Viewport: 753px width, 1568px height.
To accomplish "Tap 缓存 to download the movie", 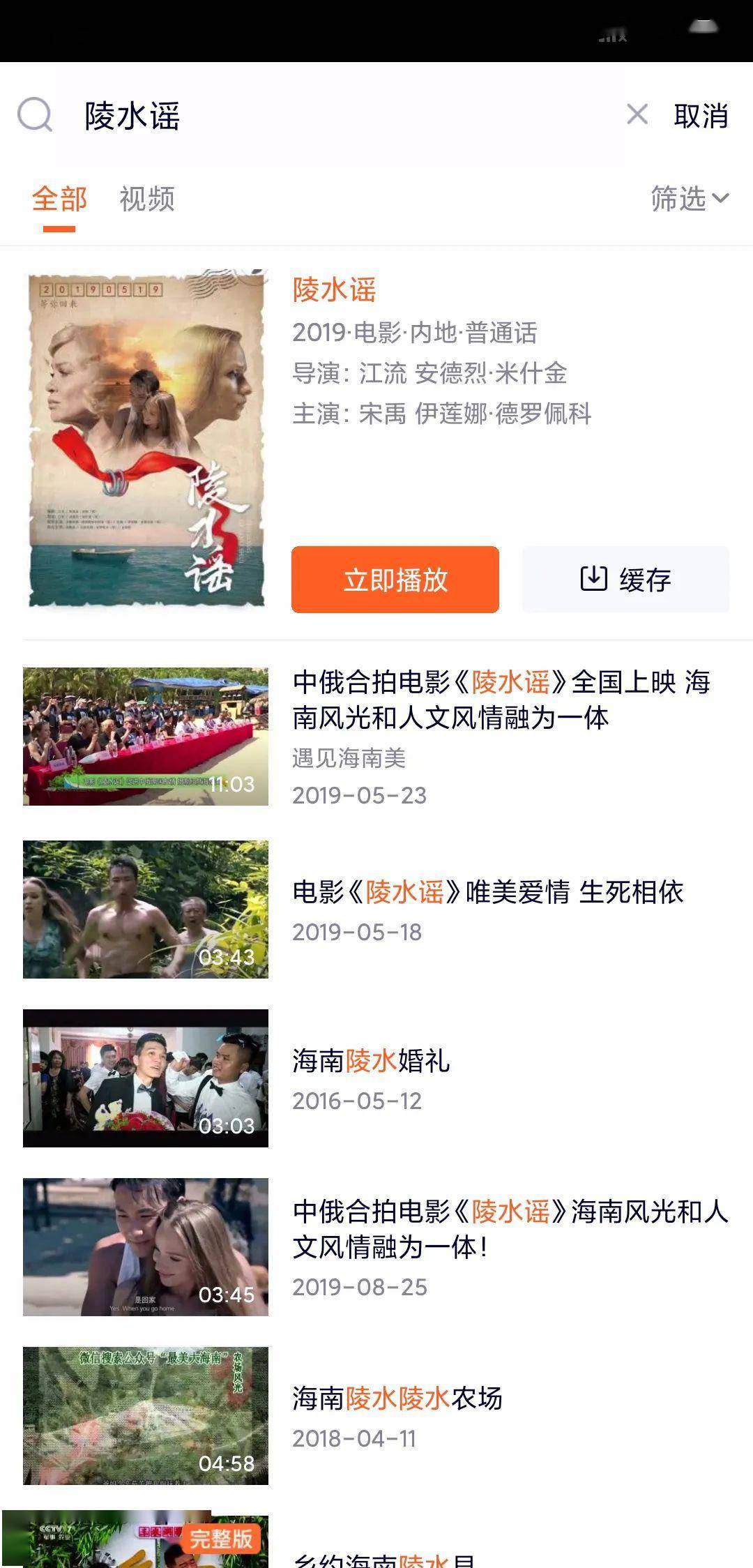I will 625,580.
